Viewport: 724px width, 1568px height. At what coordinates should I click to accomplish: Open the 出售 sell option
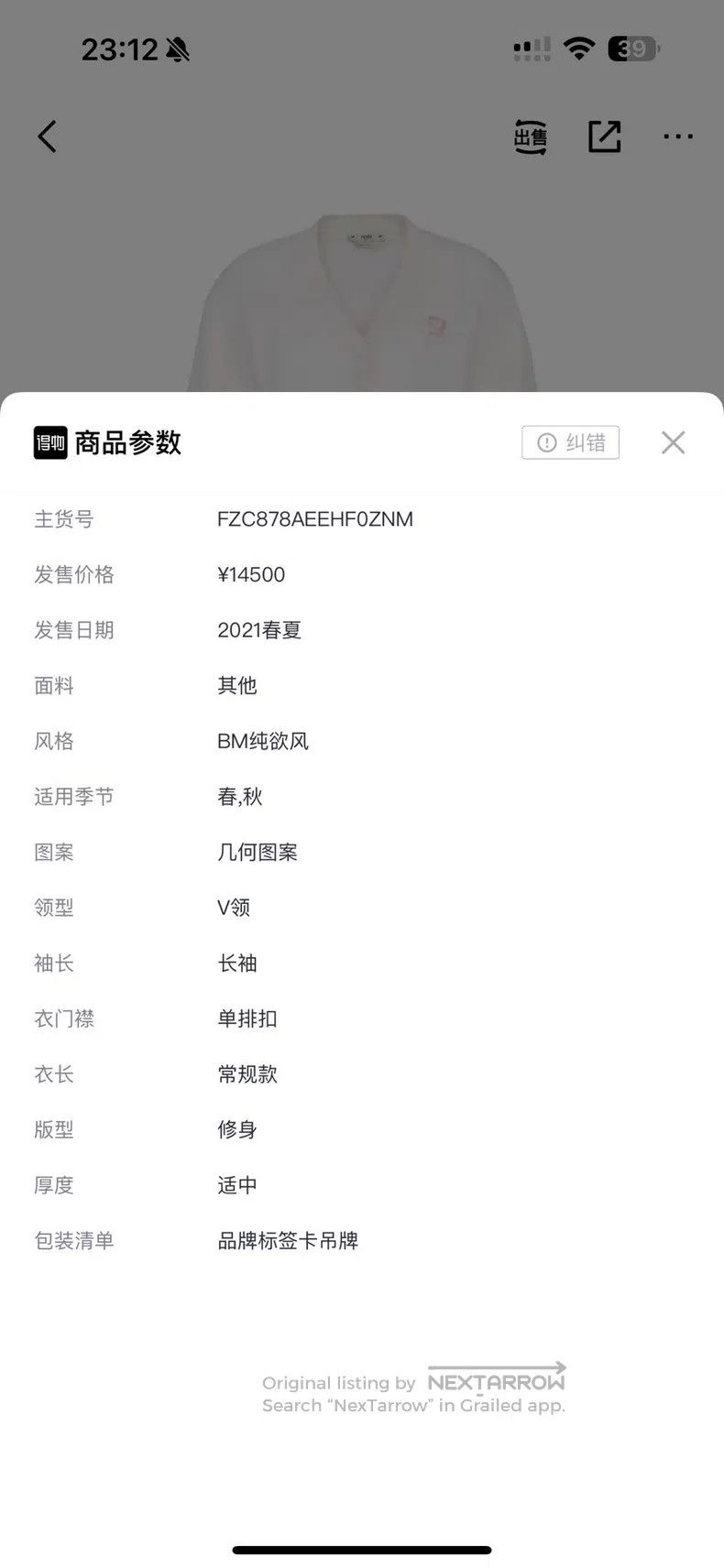coord(531,136)
